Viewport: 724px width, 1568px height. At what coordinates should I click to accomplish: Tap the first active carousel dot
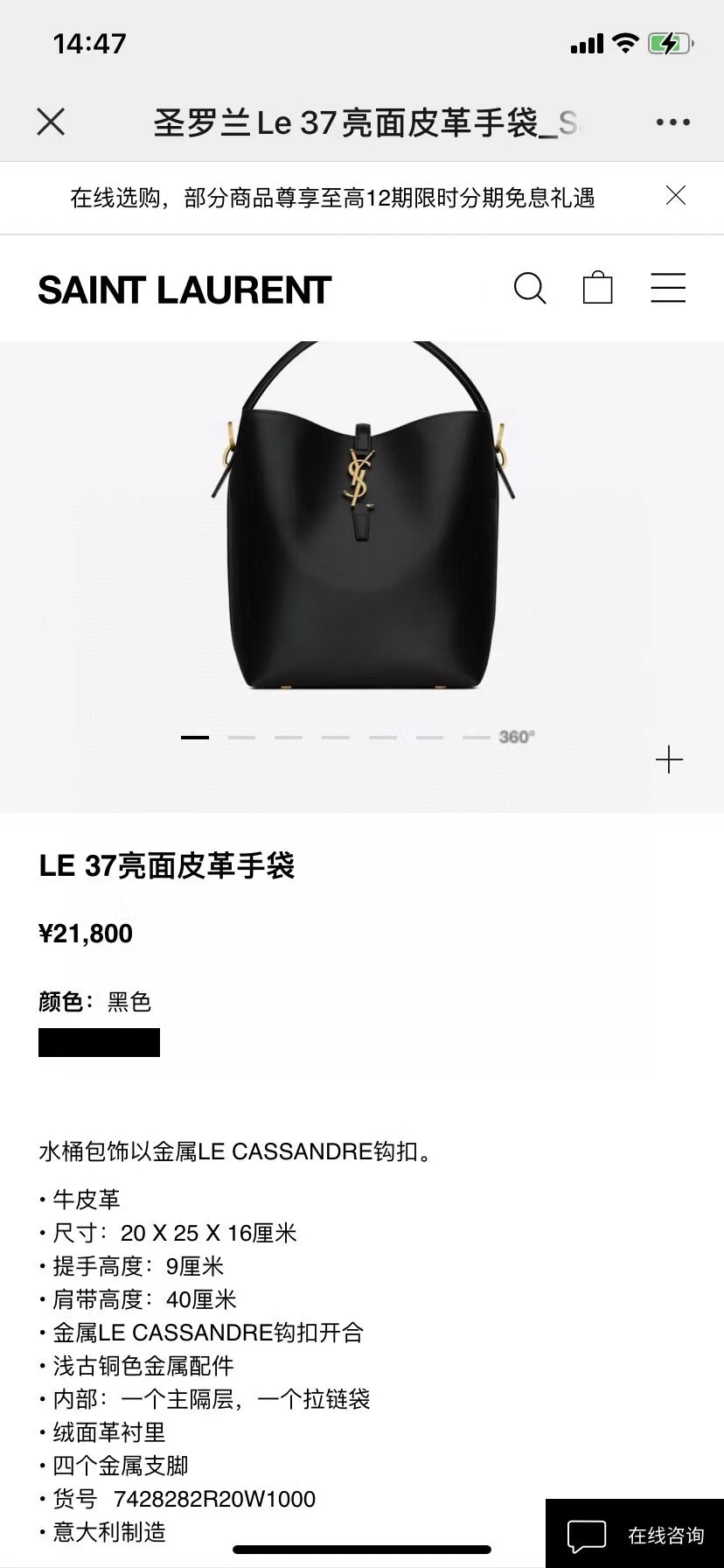click(x=196, y=738)
